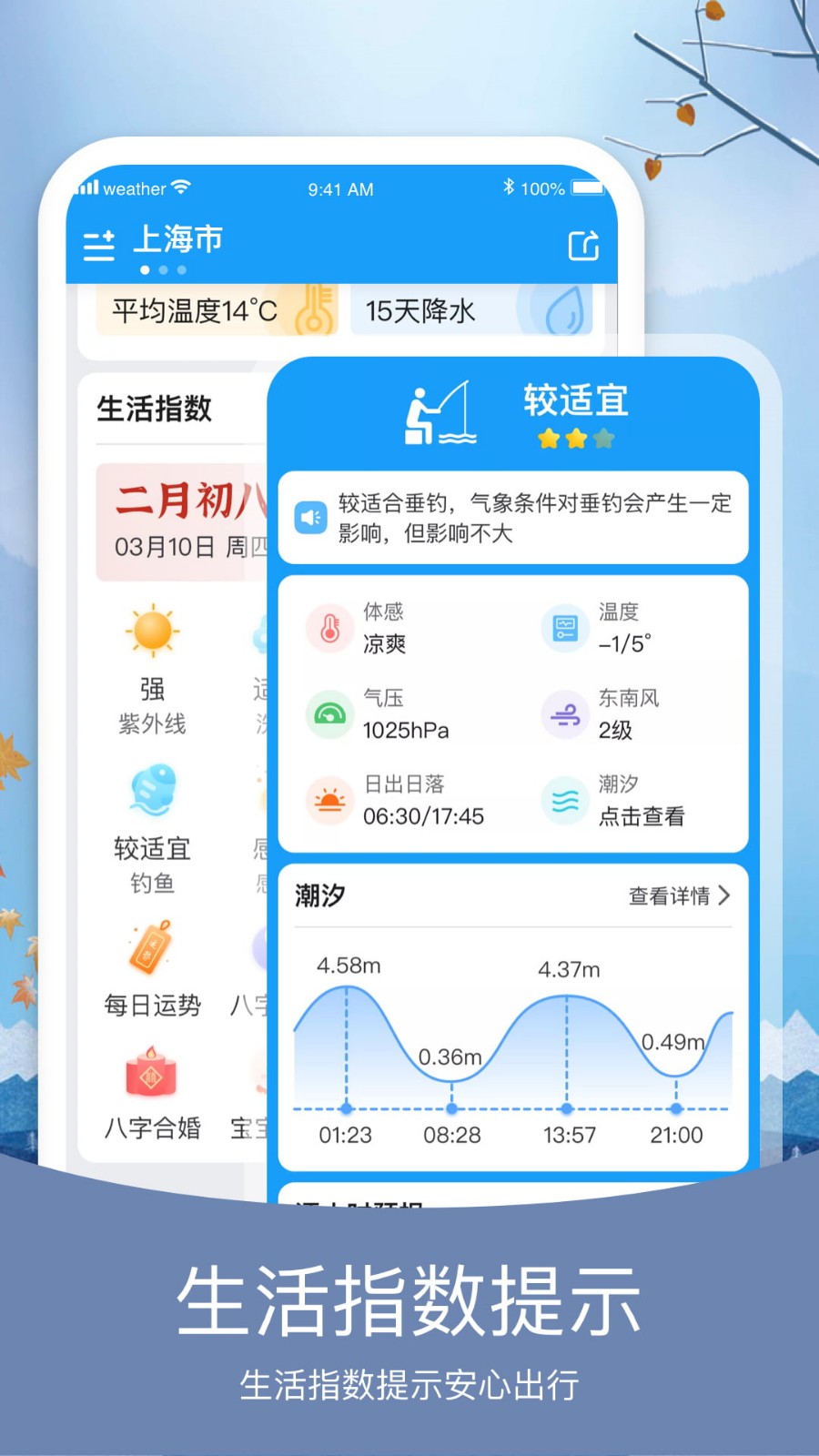The height and width of the screenshot is (1456, 819).
Task: Expand 查看详情 chevron in 潮汐 panel
Action: (723, 895)
